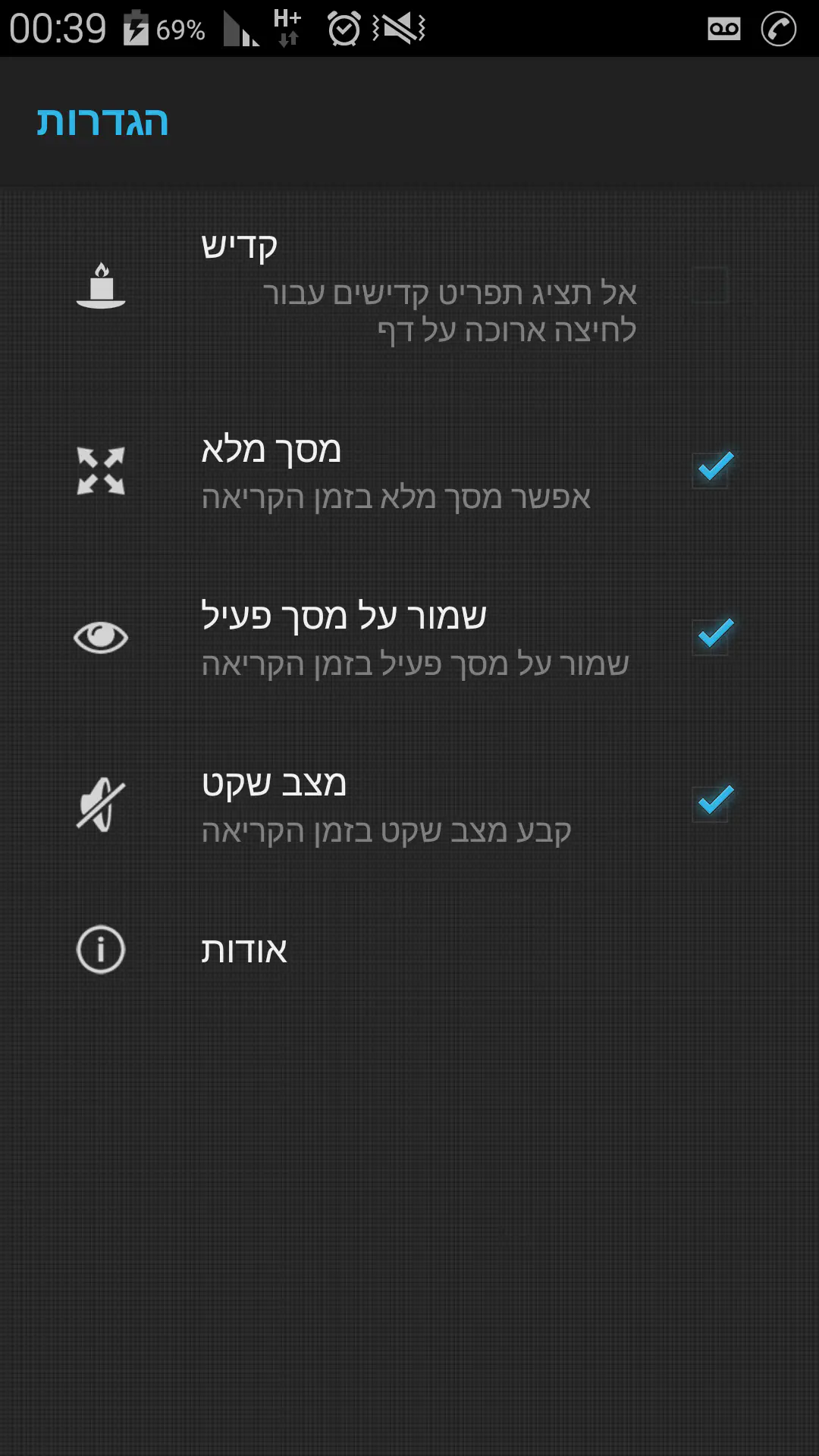Turn off the מצב שקט silent mode checkbox
Screen dimensions: 819x1456
[x=711, y=803]
